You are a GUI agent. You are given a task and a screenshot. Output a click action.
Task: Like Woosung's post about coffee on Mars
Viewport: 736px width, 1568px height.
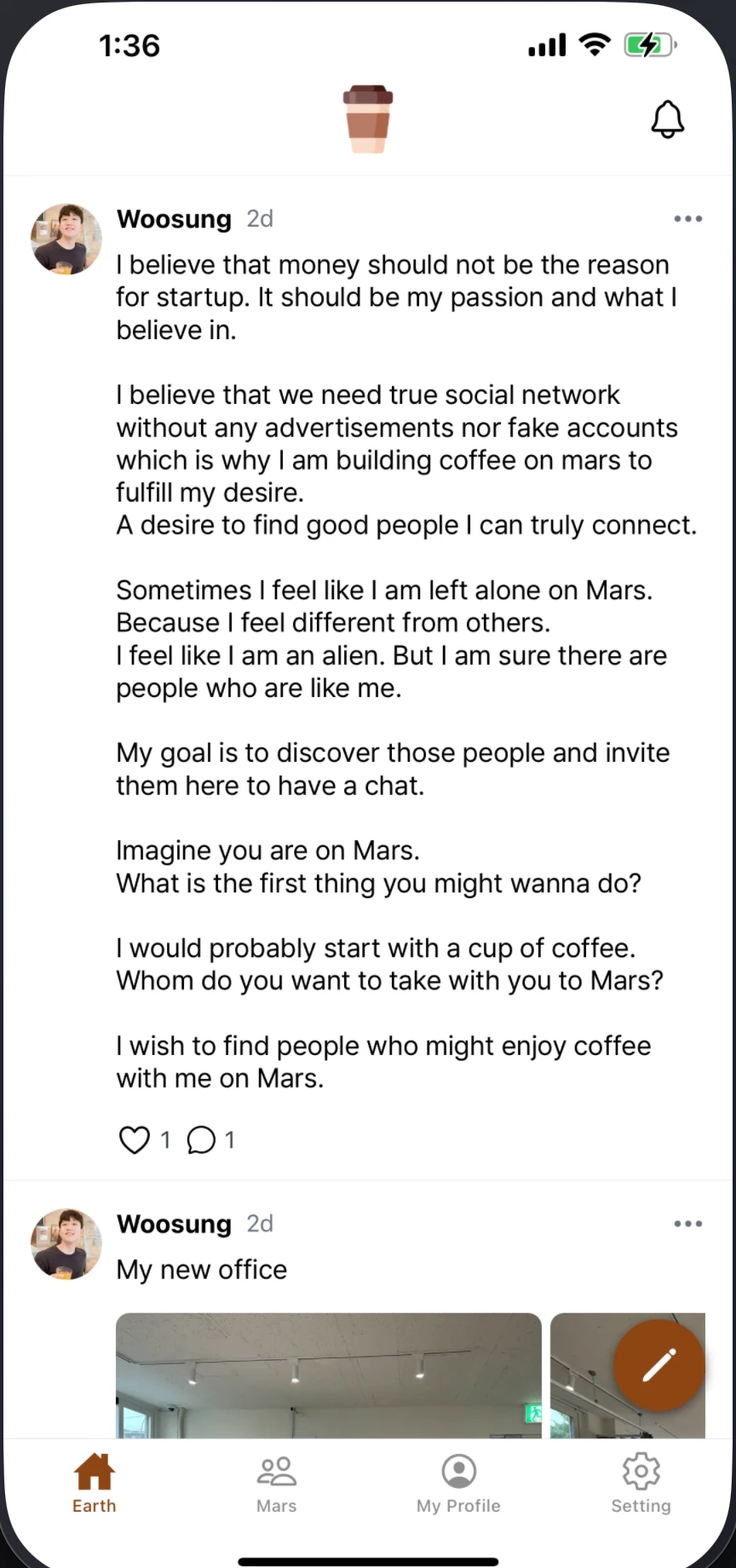pos(135,1139)
